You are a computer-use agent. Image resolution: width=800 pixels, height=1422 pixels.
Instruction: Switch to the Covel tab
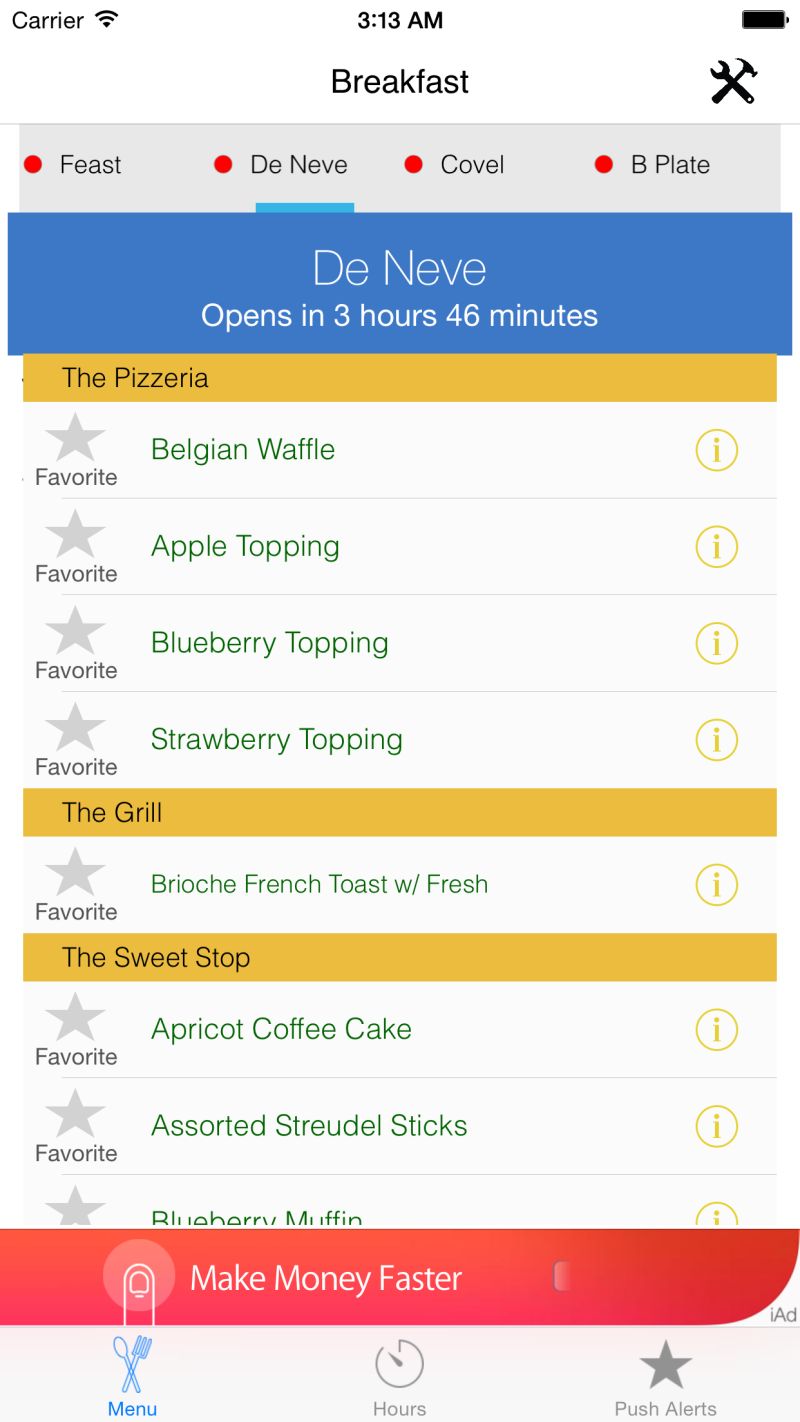(x=470, y=165)
